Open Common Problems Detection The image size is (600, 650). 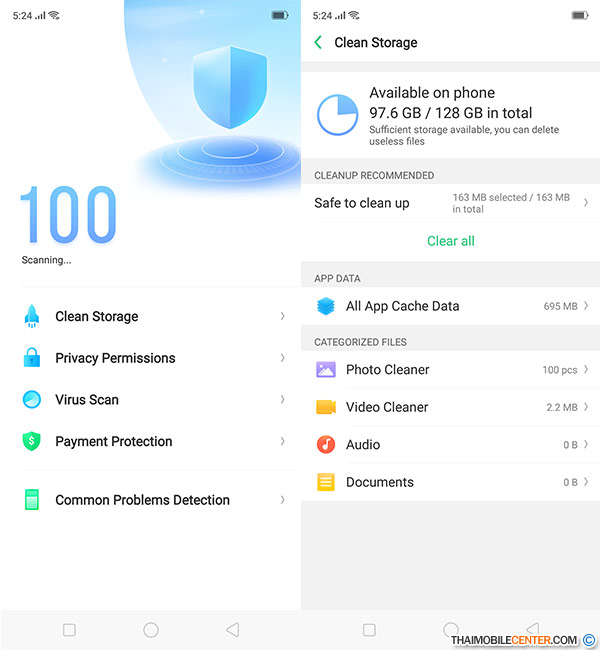150,500
